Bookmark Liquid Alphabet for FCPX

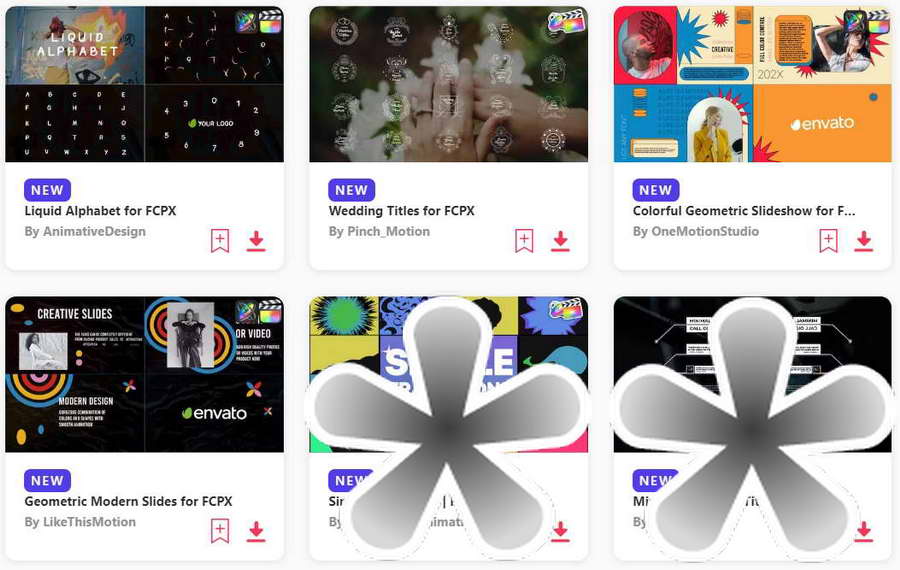220,241
